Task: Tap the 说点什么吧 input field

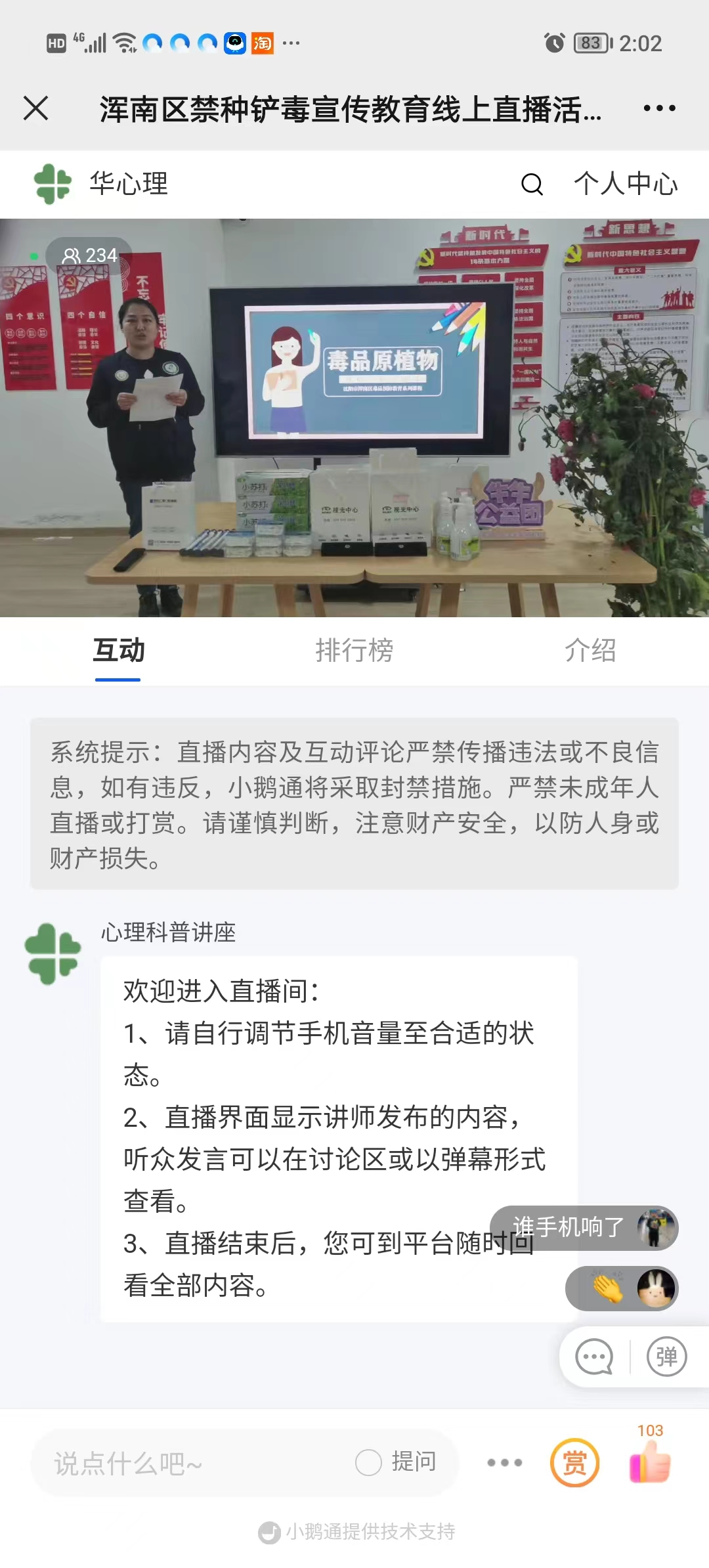Action: pos(164,1464)
